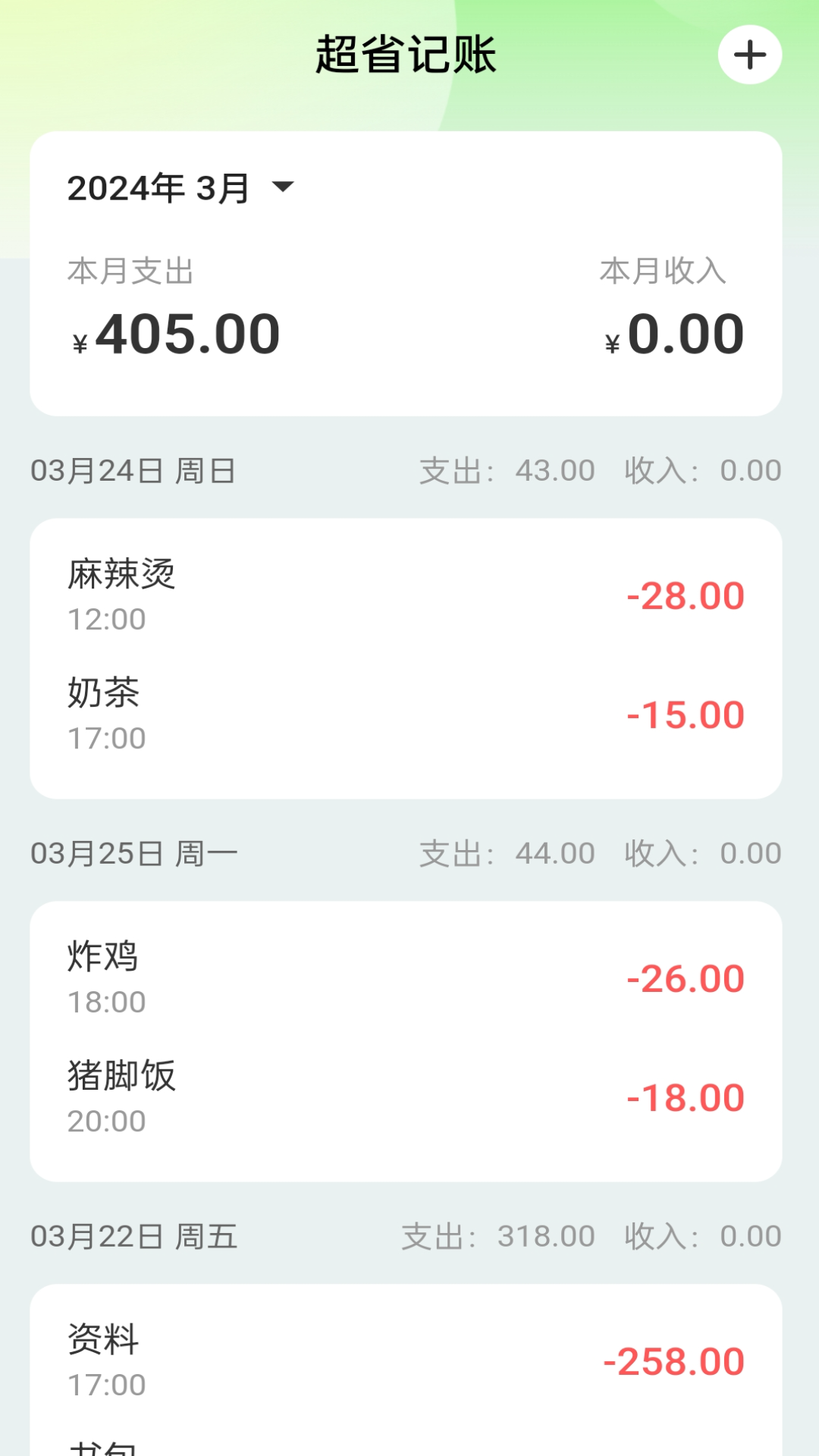Click the 超省记账 app title
The height and width of the screenshot is (1456, 819).
(407, 56)
